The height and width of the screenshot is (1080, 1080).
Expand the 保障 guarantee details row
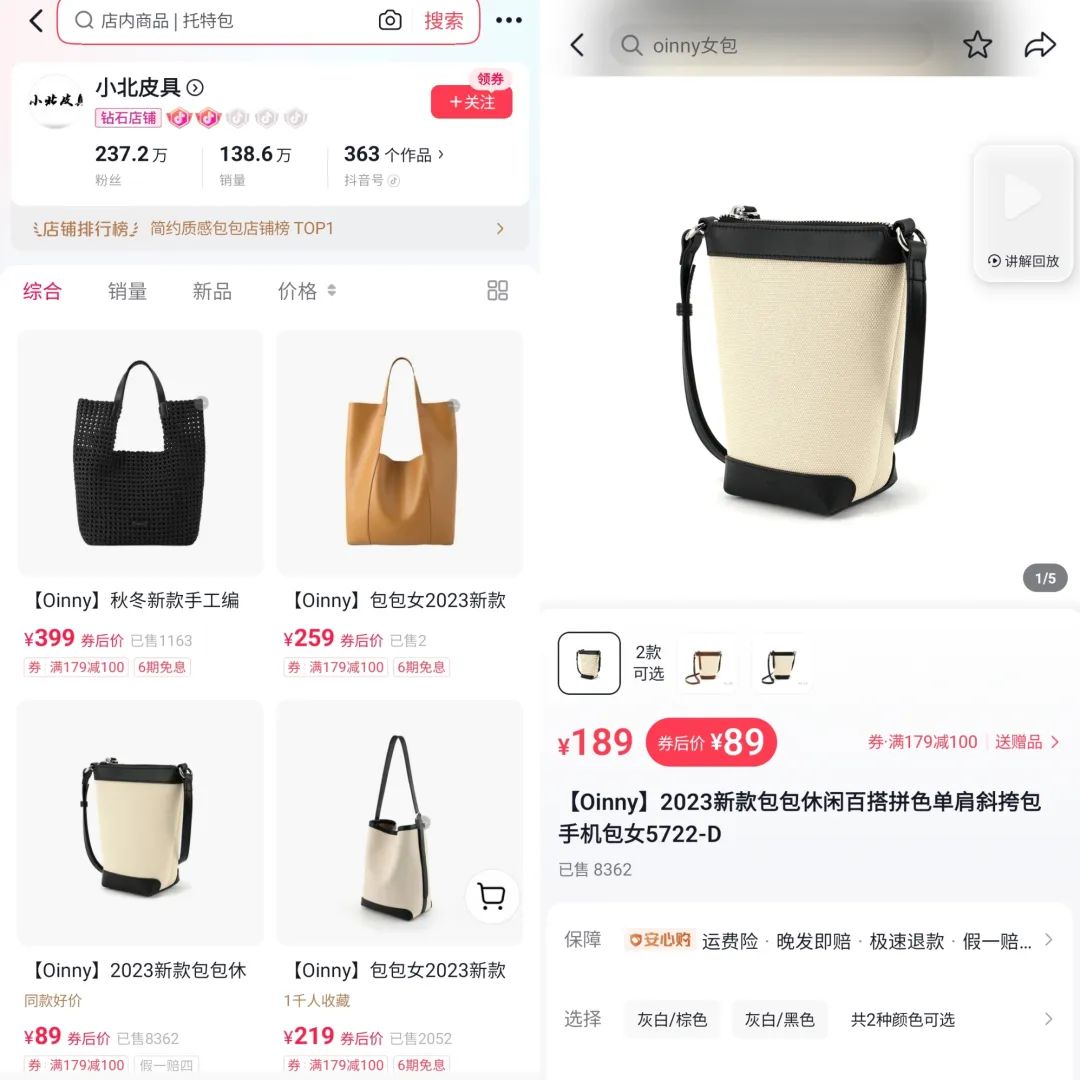1048,940
